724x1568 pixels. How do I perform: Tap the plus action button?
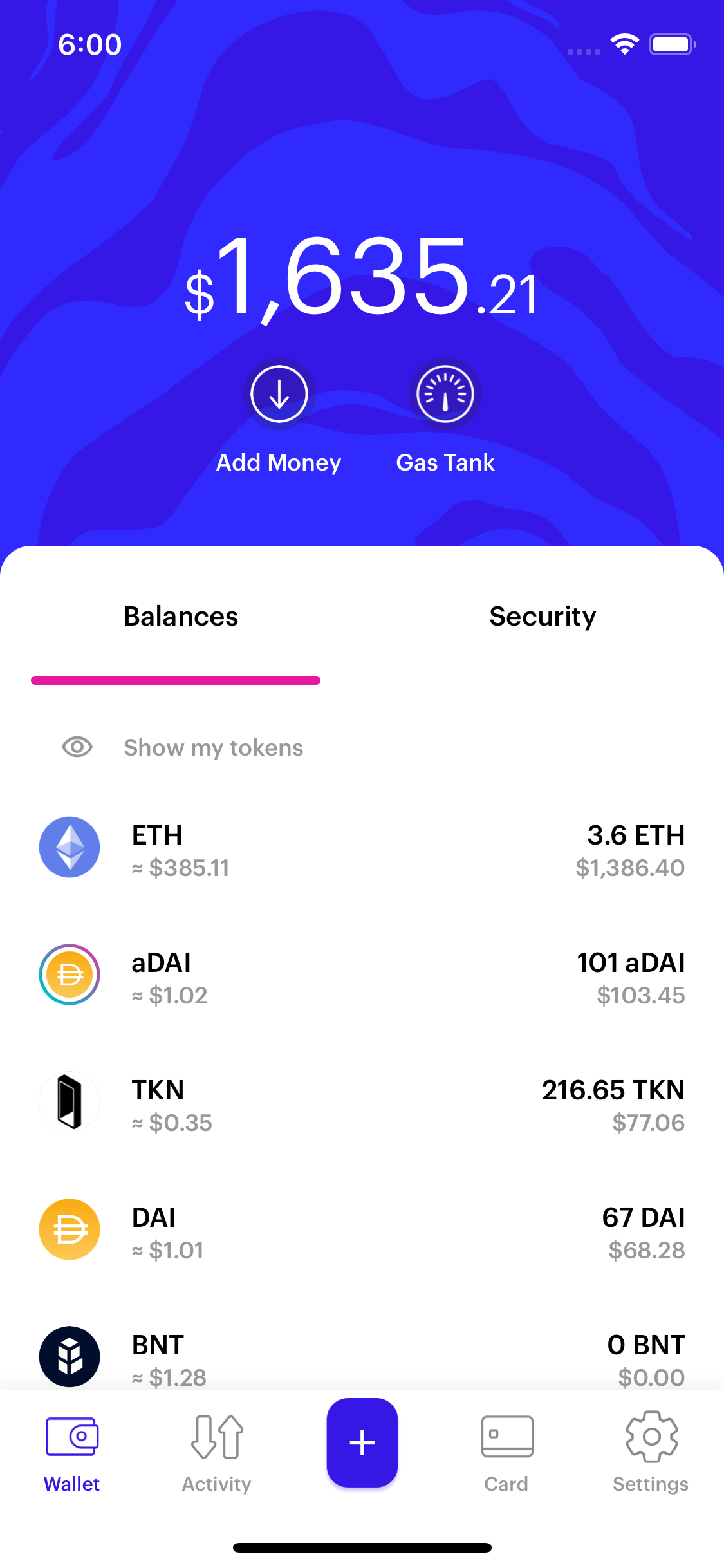pos(362,1442)
